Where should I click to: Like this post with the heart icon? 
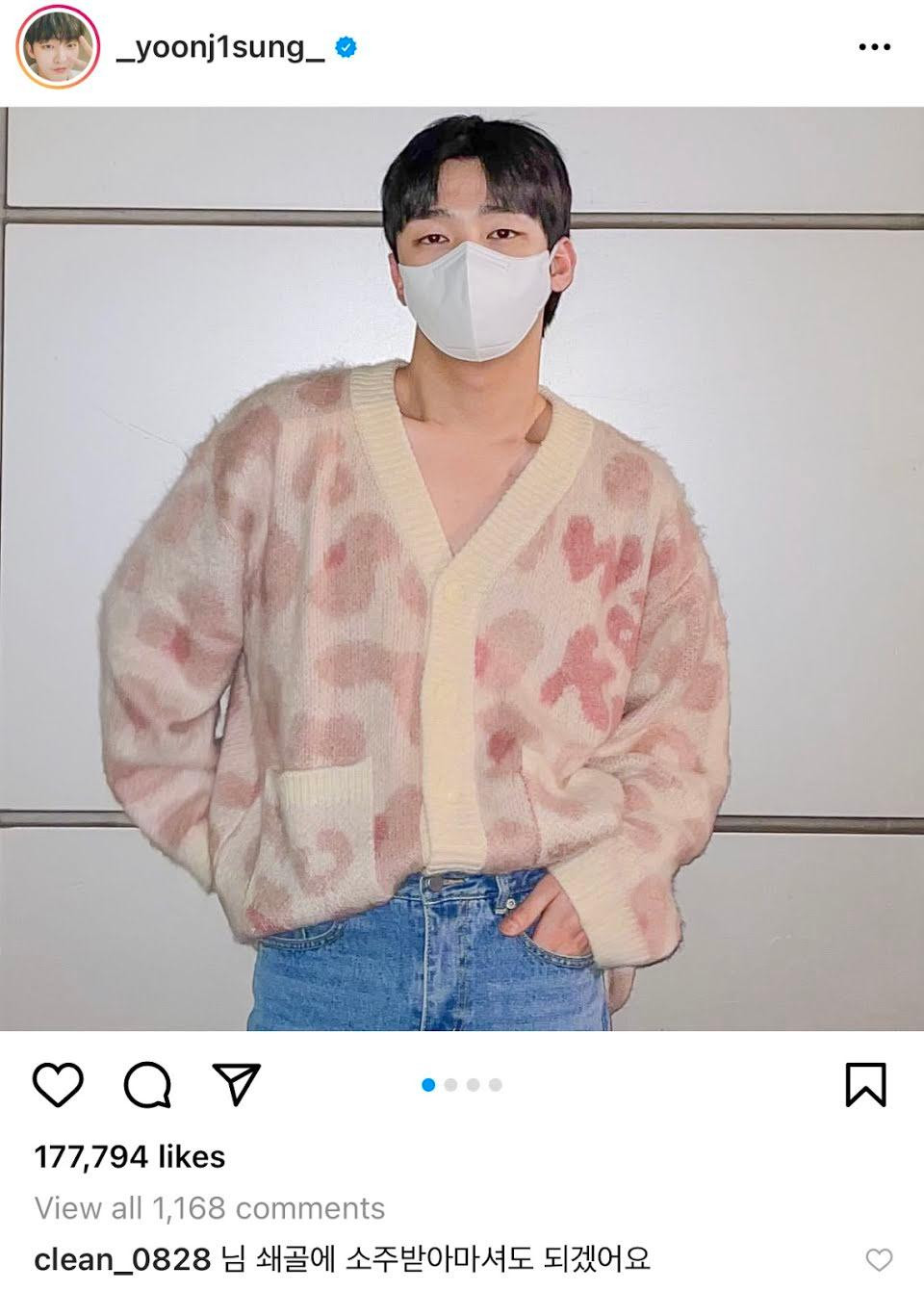pyautogui.click(x=58, y=1085)
